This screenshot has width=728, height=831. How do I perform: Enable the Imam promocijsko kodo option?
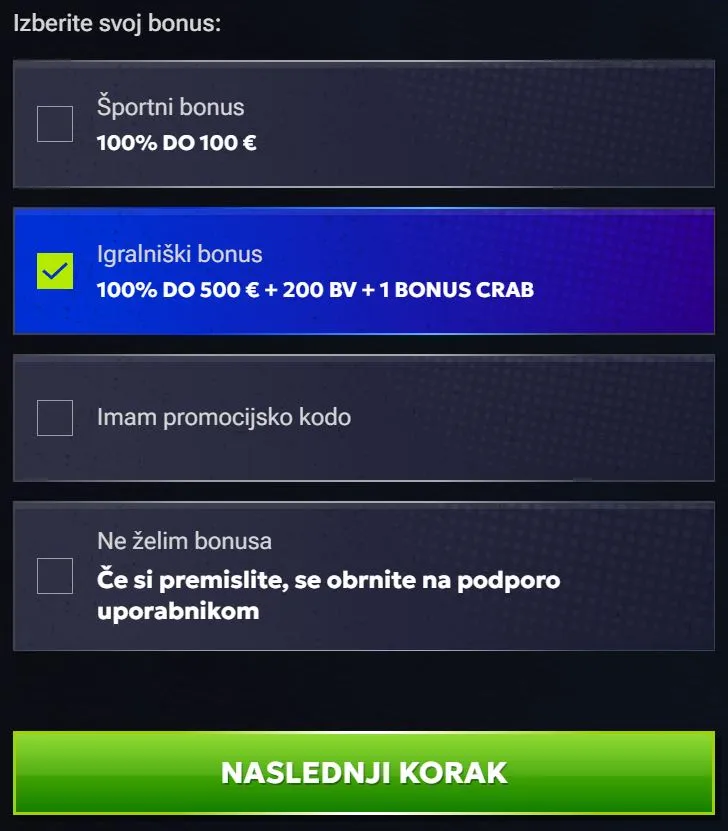click(x=57, y=418)
